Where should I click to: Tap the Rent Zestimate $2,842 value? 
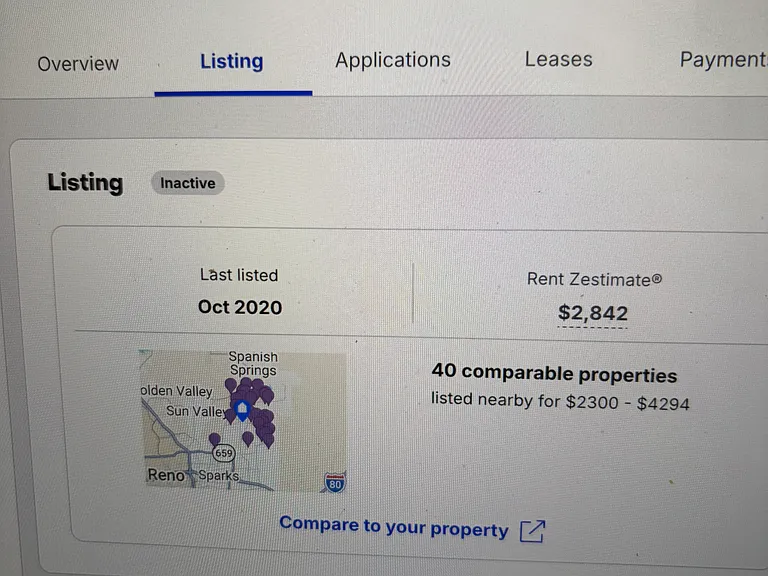point(593,313)
